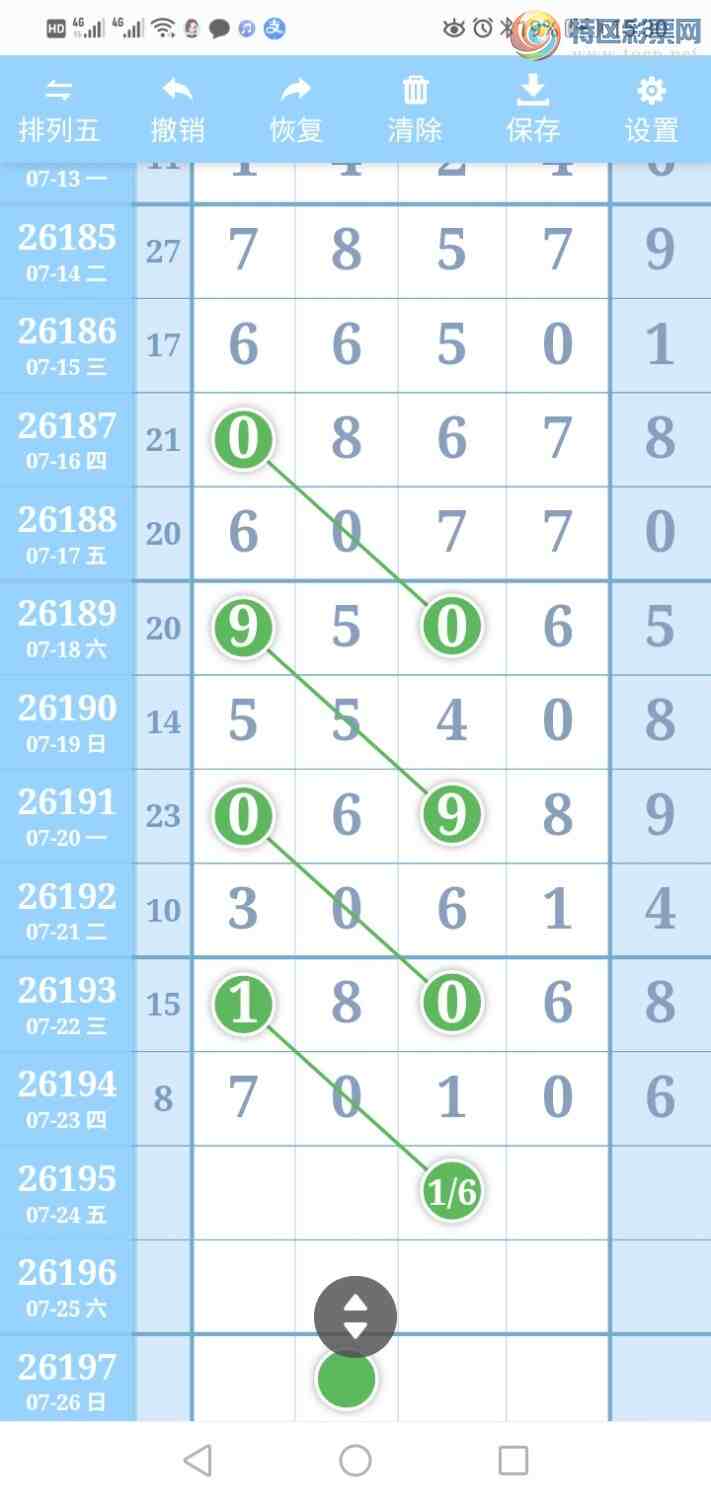Redo the action with 恢复
The image size is (711, 1500).
point(295,111)
